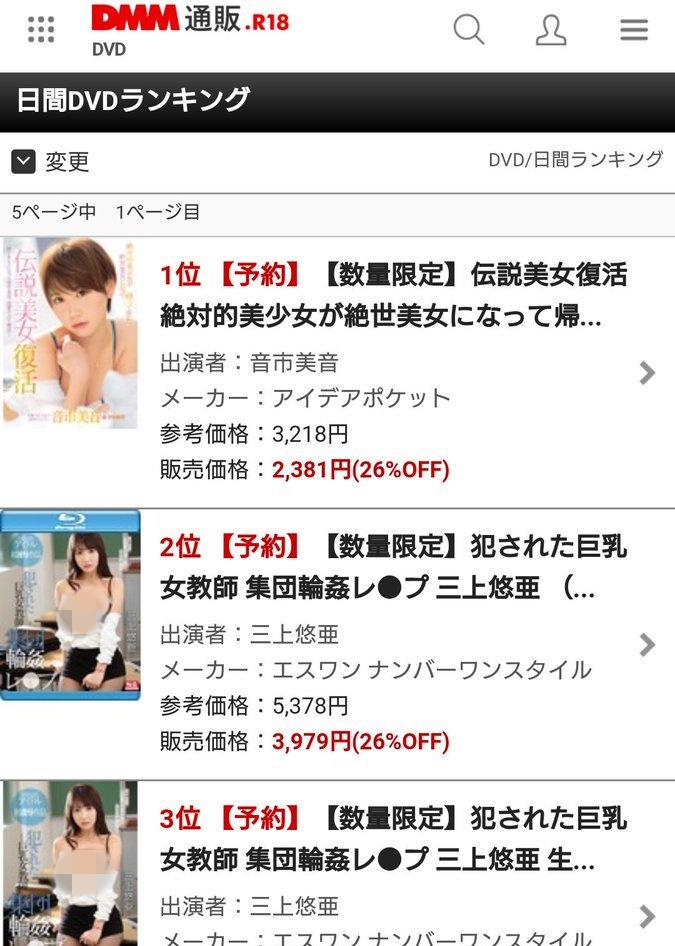The image size is (675, 946).
Task: Open the 1位 ranked DVD listing
Action: click(393, 372)
